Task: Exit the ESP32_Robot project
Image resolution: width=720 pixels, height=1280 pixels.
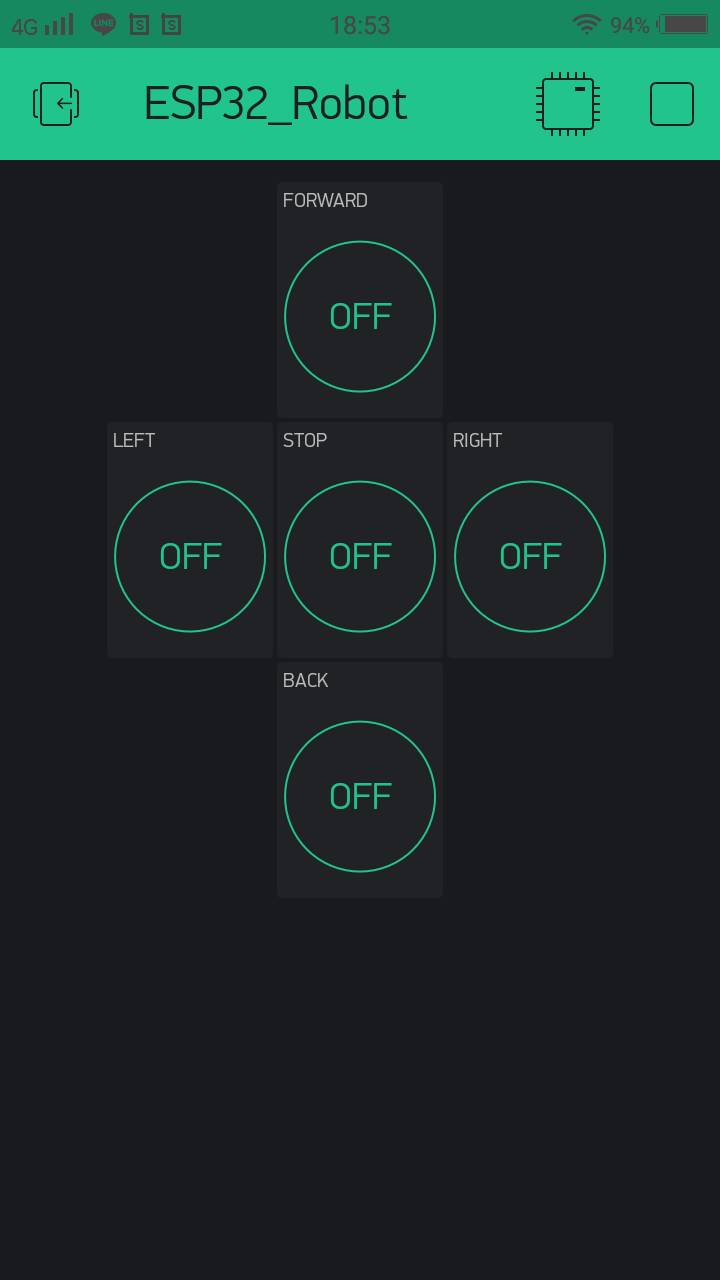Action: click(57, 104)
